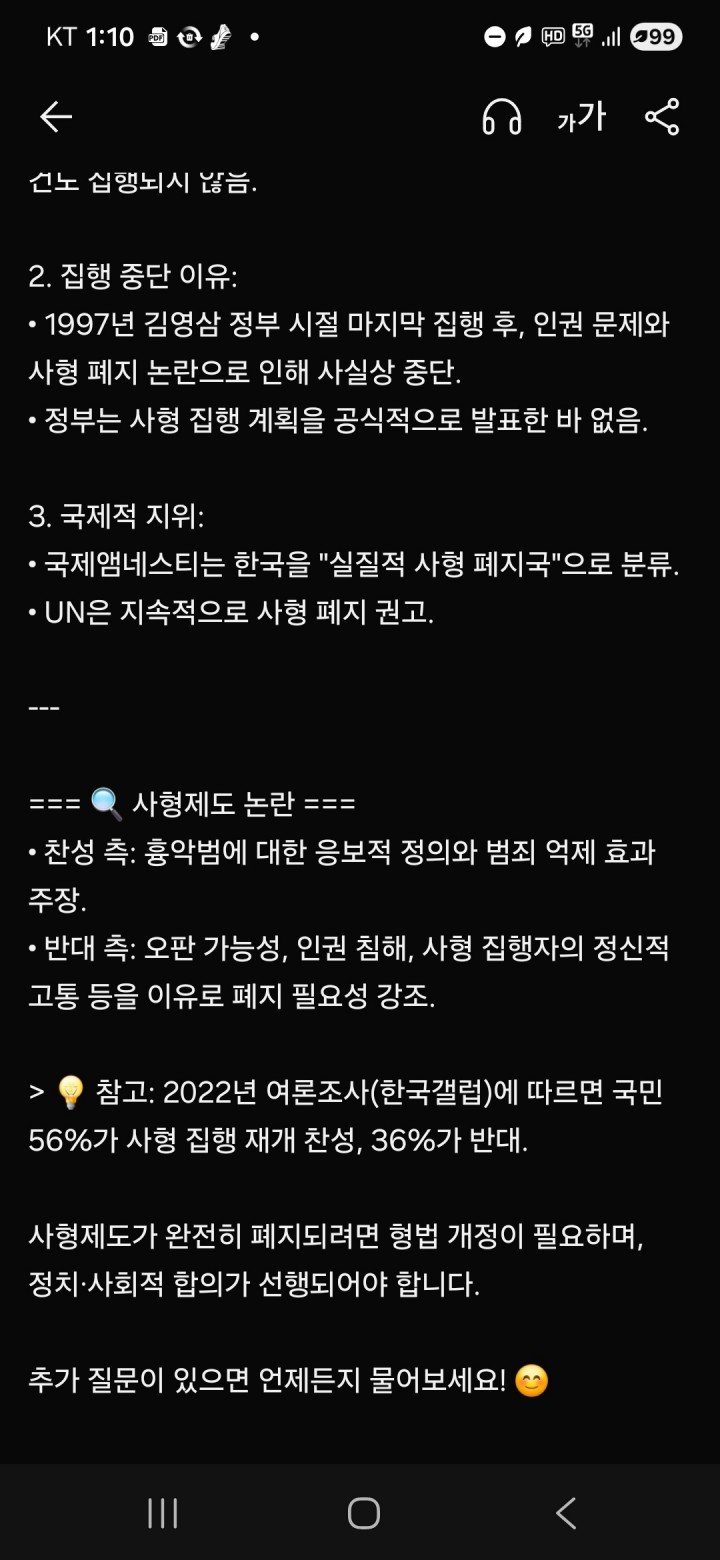The height and width of the screenshot is (1560, 720).
Task: Return to the phone's home screen
Action: tap(363, 1513)
